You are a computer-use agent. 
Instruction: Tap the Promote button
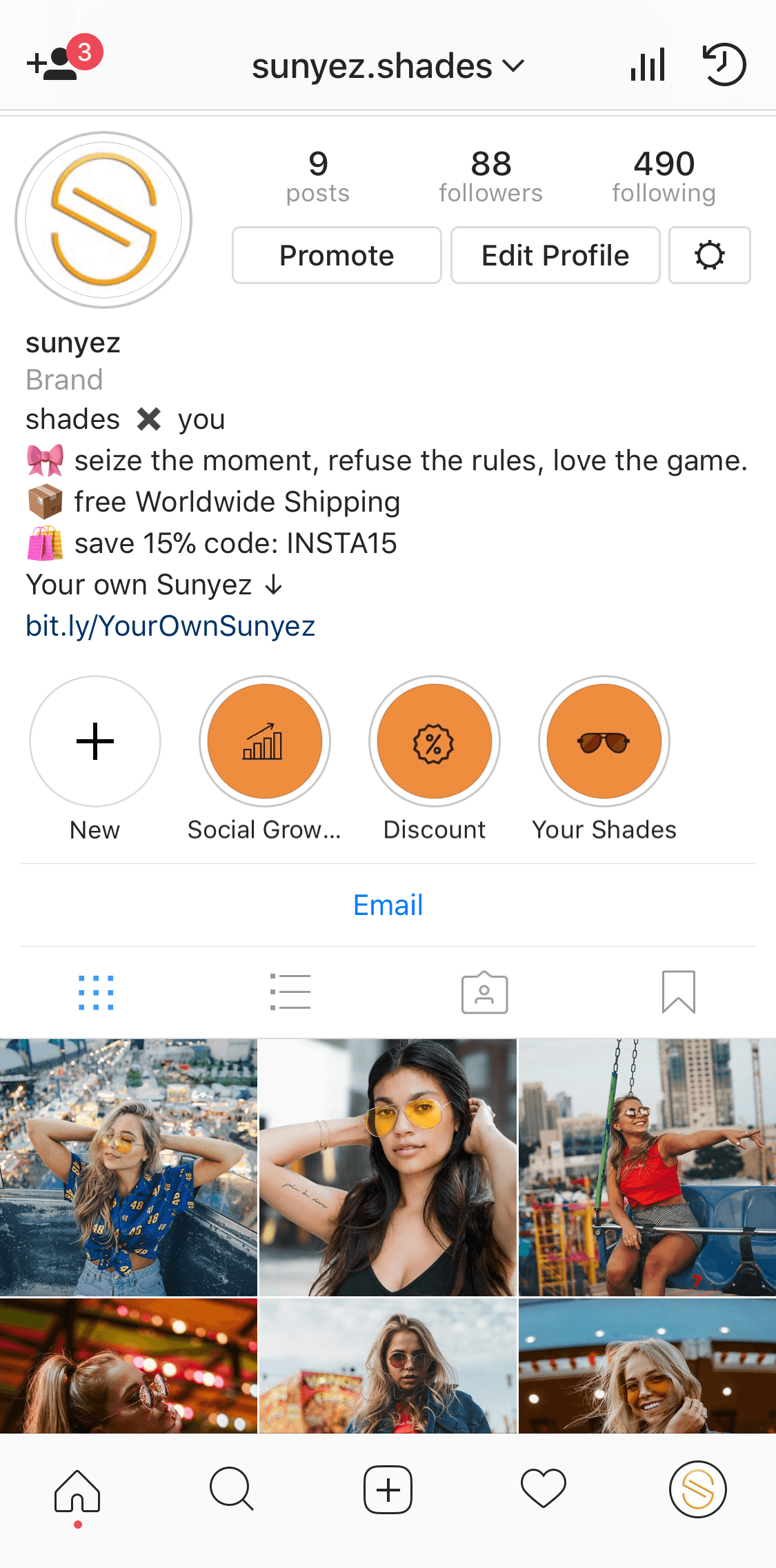pos(337,255)
